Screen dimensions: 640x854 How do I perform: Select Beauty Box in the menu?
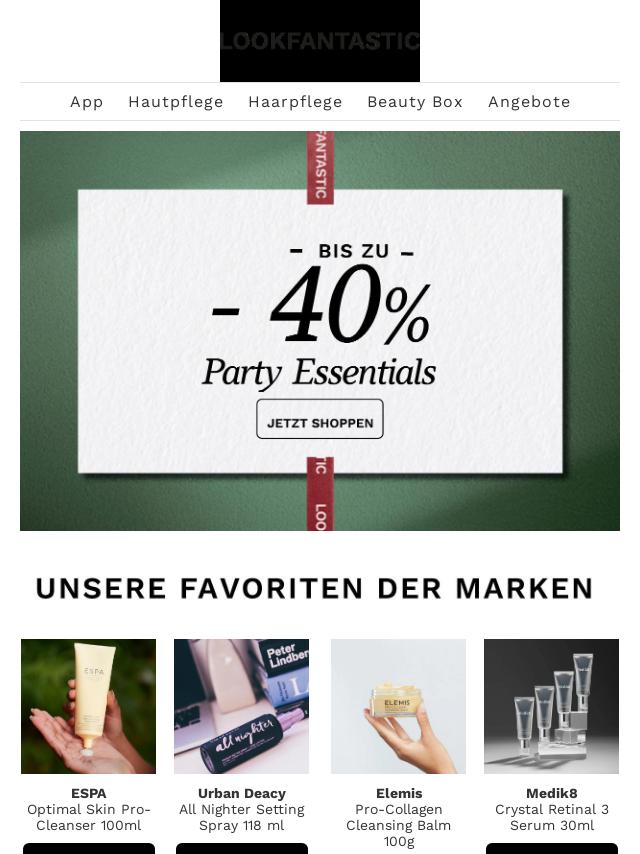pos(415,102)
